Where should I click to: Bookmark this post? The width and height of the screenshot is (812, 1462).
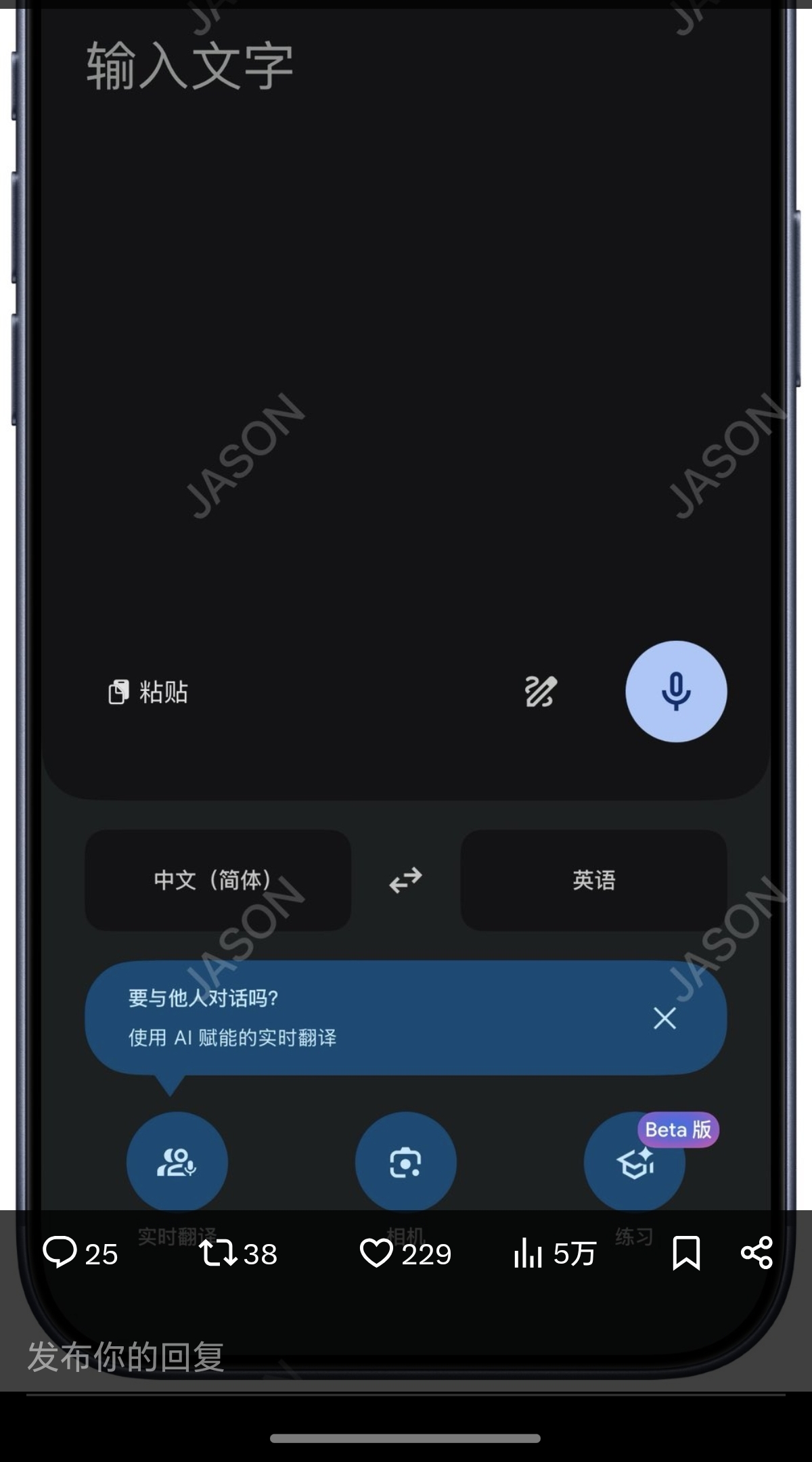685,1253
